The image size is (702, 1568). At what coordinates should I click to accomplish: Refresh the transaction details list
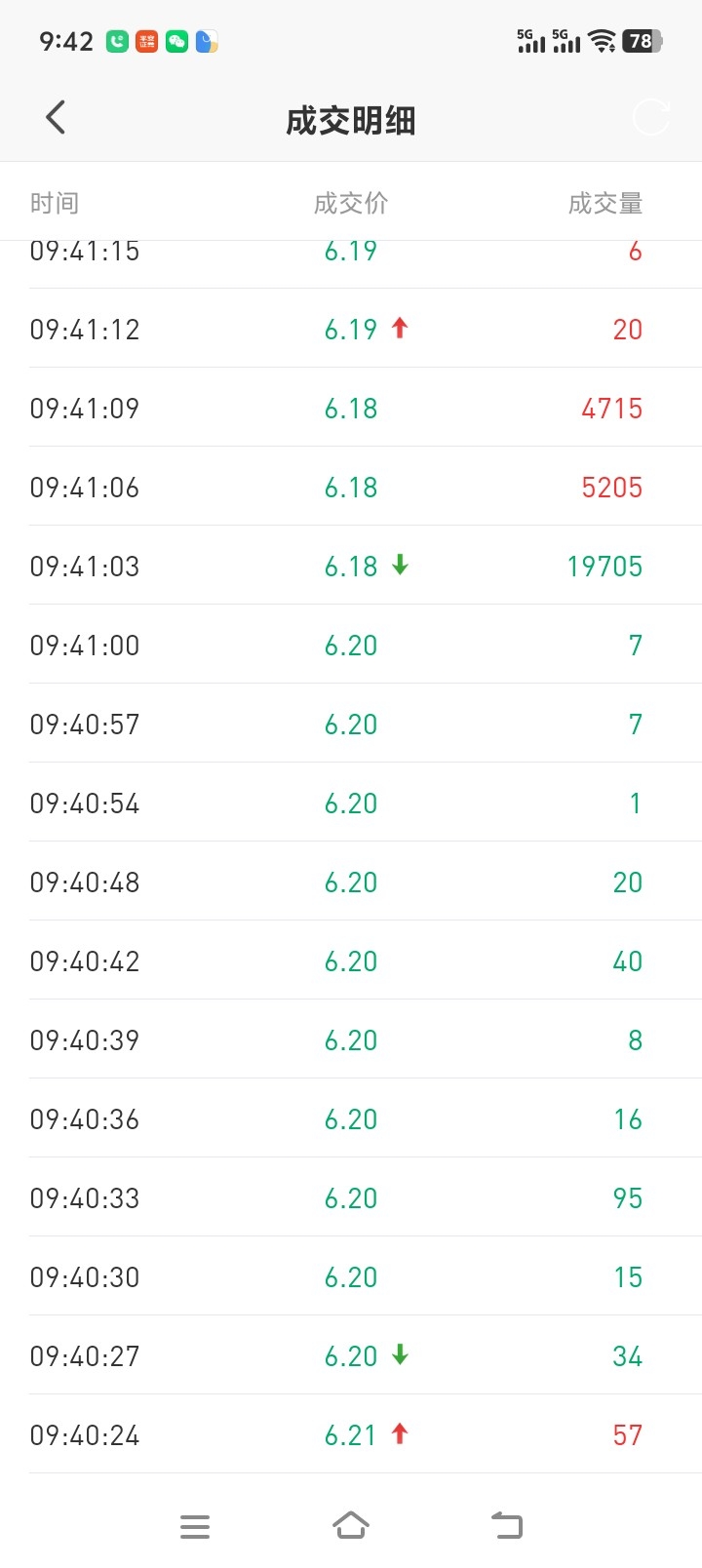[651, 117]
